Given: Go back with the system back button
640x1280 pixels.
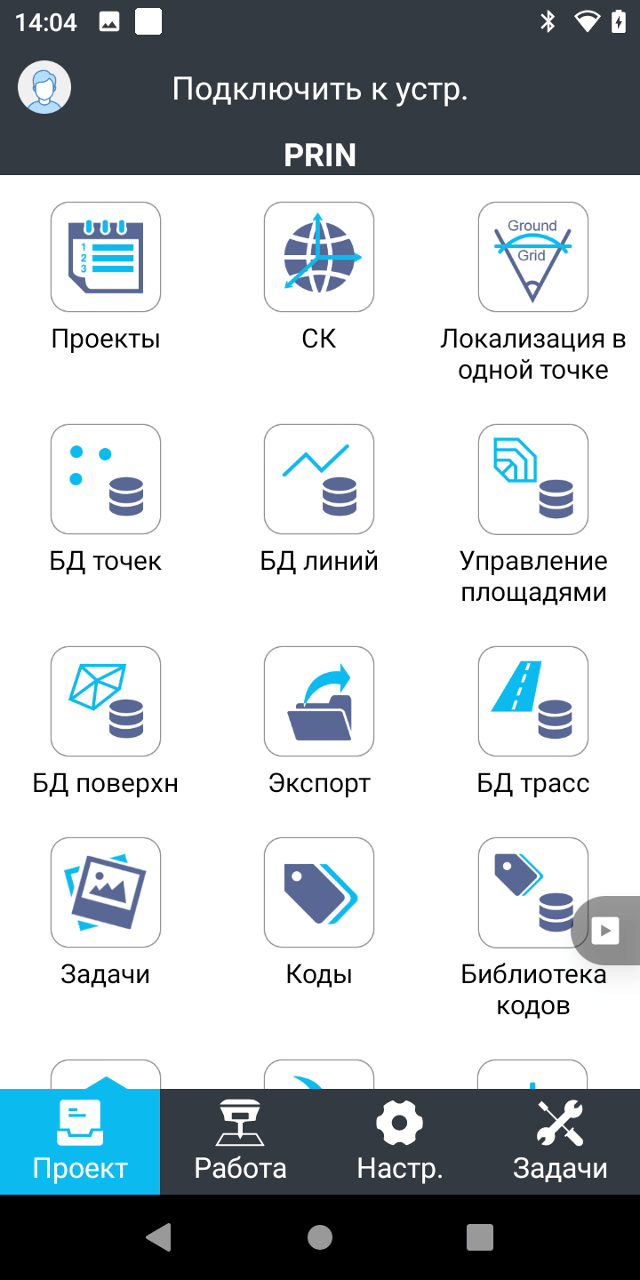Looking at the screenshot, I should (159, 1237).
